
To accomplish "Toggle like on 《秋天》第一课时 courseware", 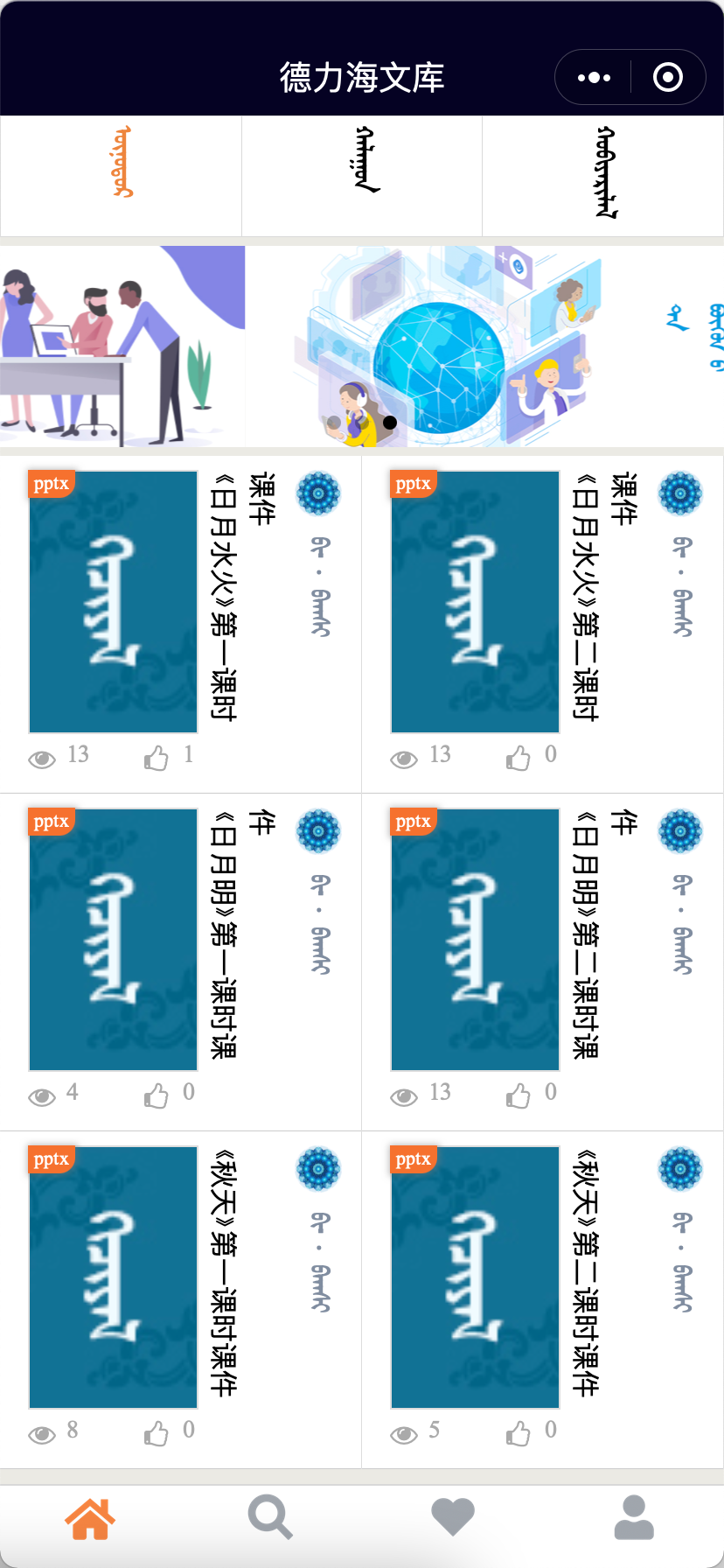I will click(x=157, y=1432).
